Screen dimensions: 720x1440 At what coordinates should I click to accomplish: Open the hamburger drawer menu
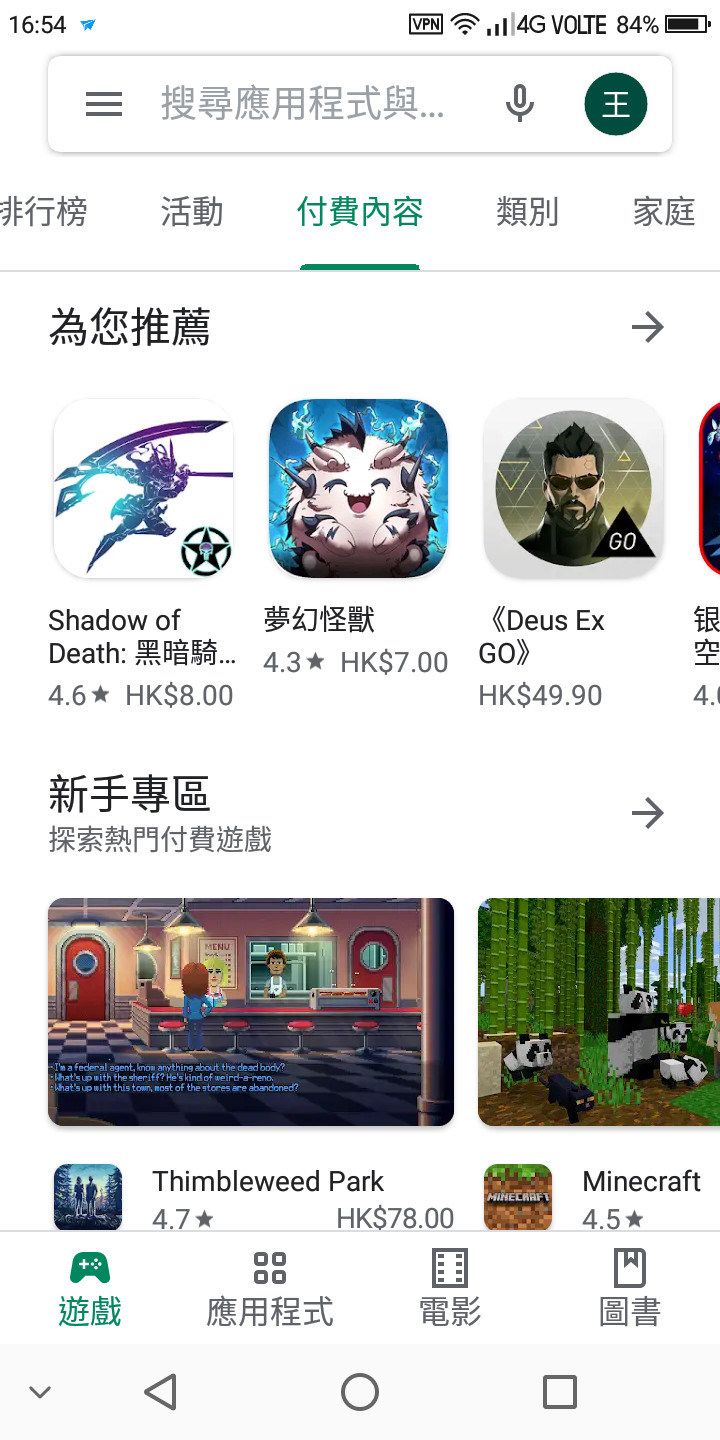tap(104, 104)
